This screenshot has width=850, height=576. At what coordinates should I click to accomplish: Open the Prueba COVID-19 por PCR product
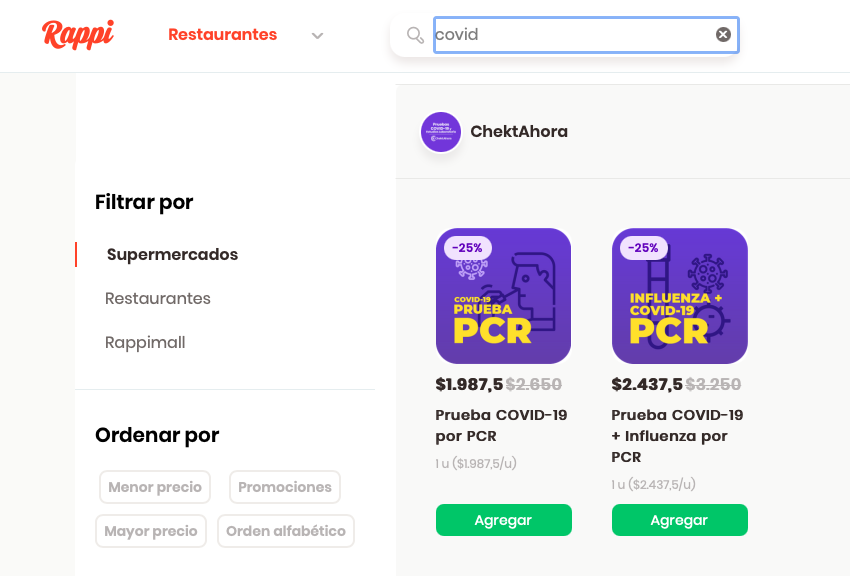[x=503, y=296]
